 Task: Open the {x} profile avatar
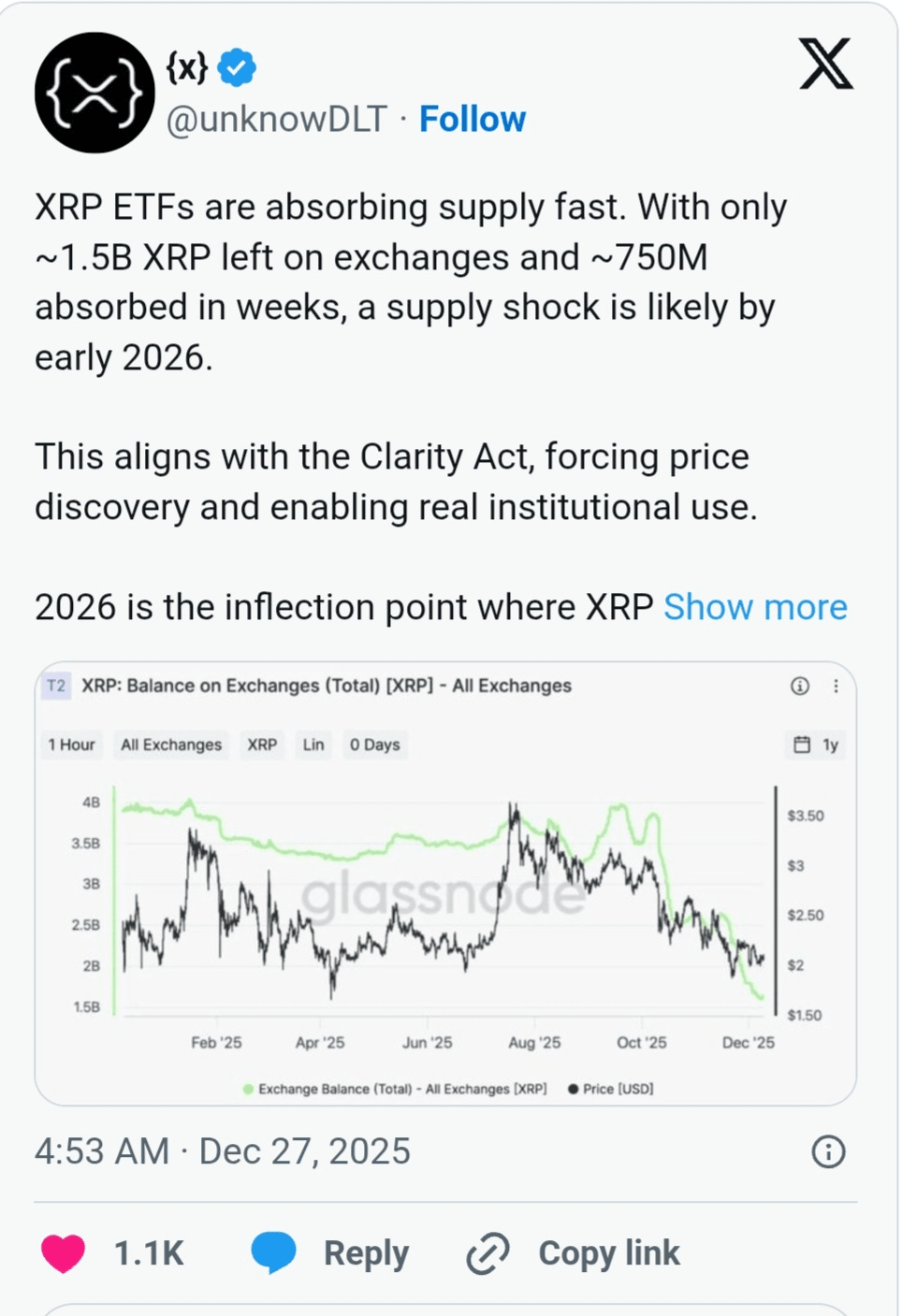(x=95, y=93)
